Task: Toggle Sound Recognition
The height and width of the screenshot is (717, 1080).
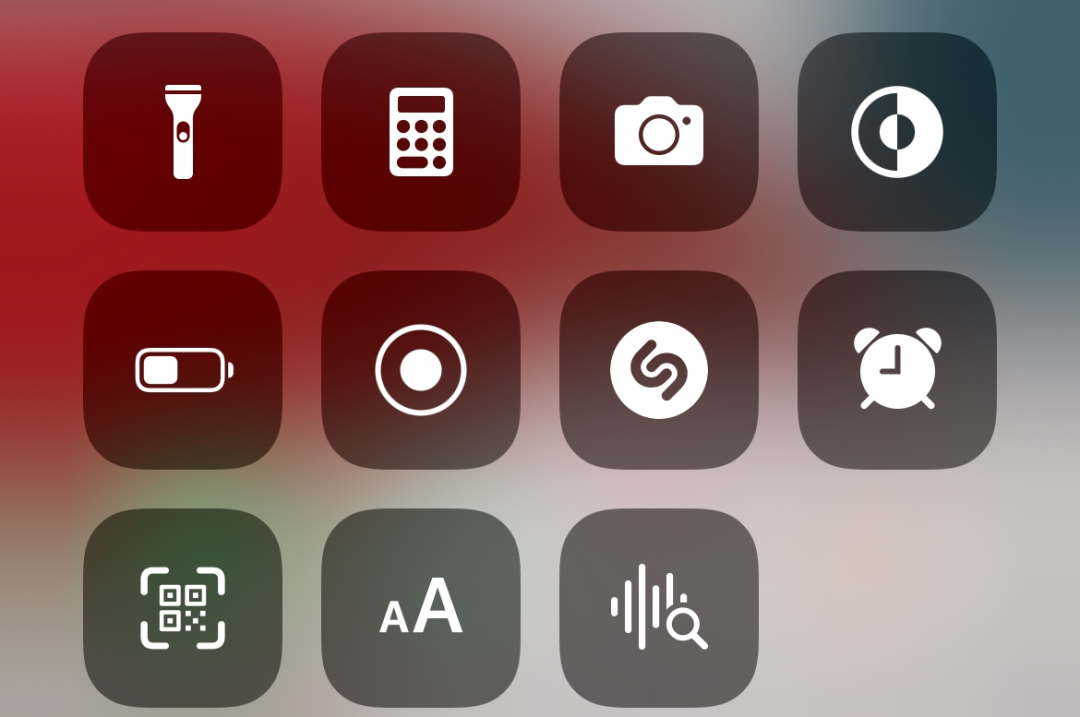Action: (x=659, y=607)
